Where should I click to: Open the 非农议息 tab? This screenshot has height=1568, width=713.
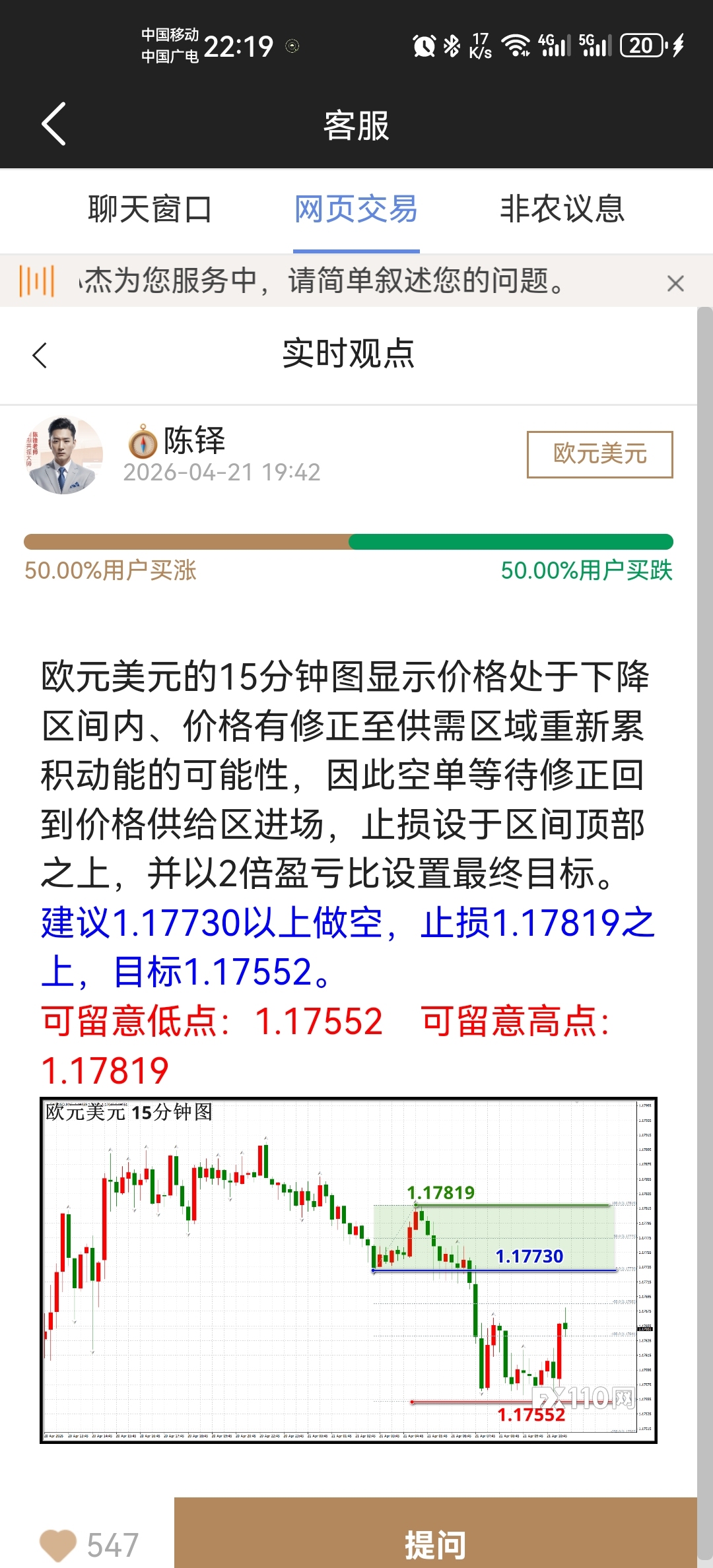[562, 210]
